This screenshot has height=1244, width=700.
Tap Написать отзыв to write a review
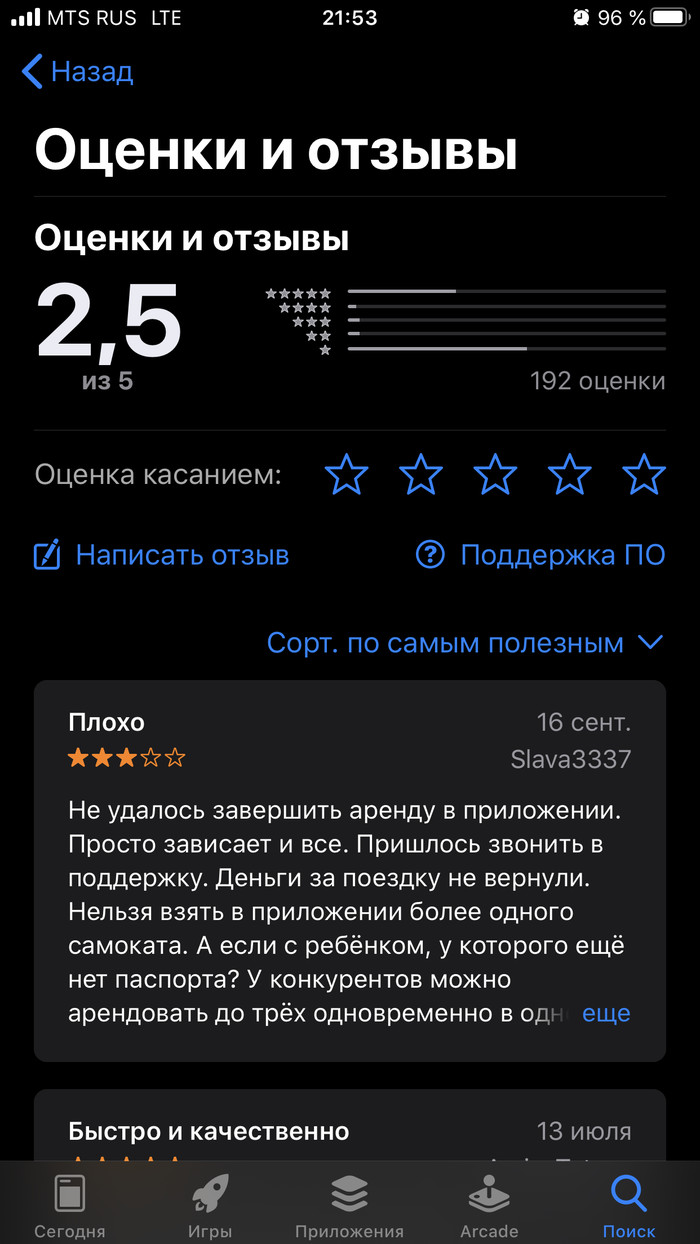pos(162,555)
